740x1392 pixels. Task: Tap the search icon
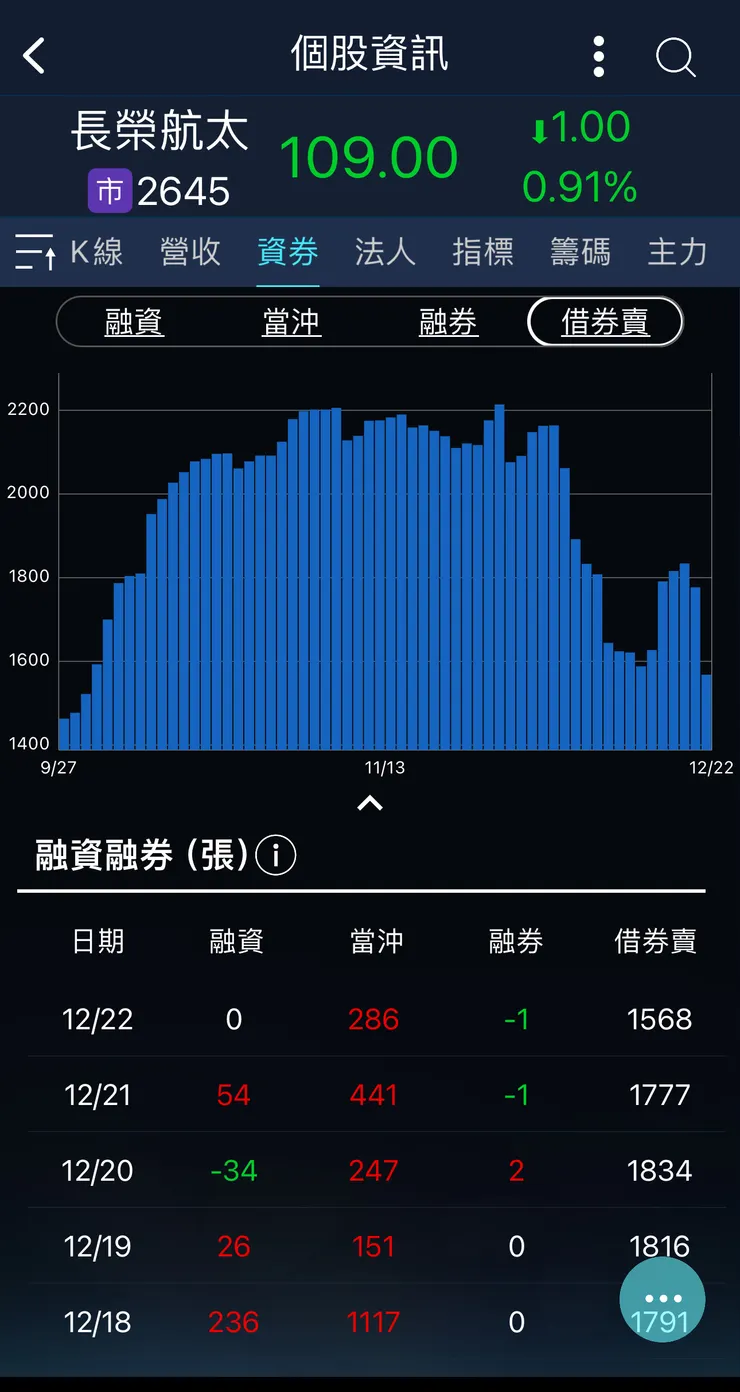point(676,57)
